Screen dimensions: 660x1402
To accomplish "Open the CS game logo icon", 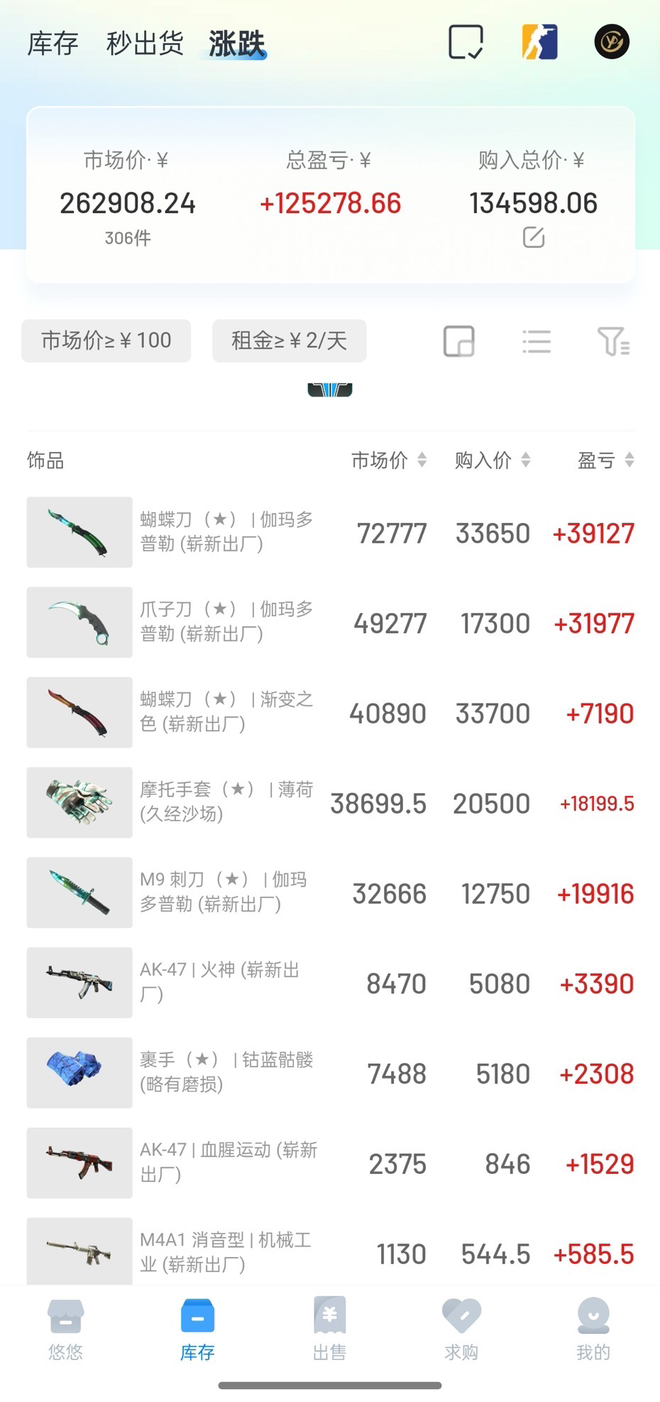I will click(x=539, y=42).
